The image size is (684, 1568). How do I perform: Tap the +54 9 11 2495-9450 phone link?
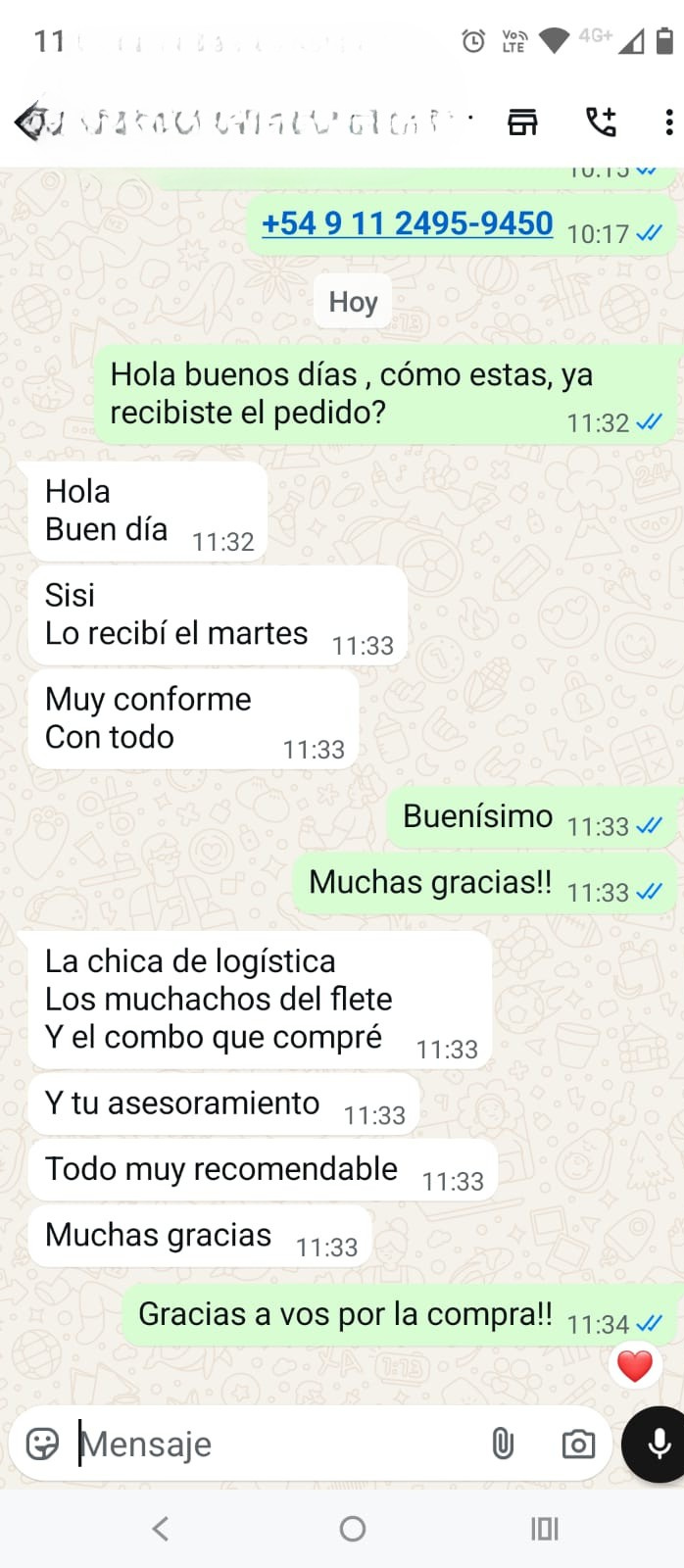(407, 223)
